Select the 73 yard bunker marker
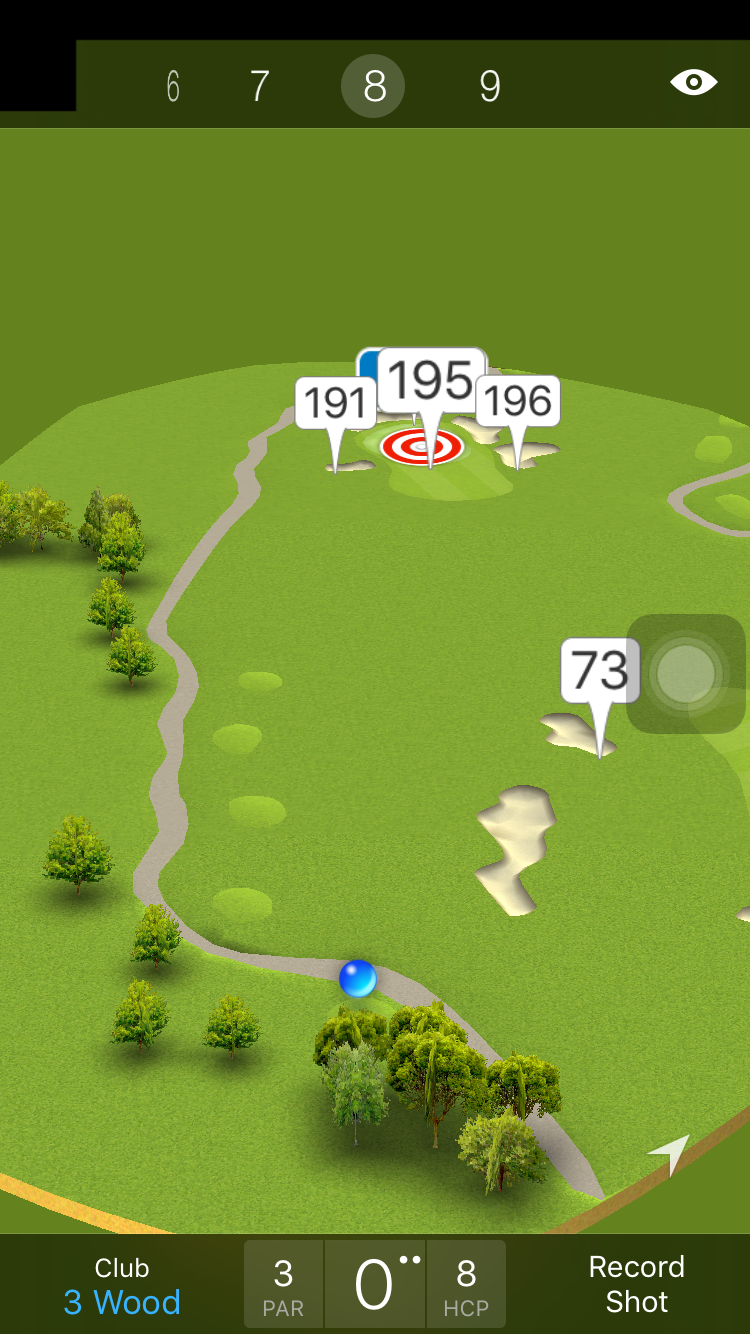This screenshot has height=1334, width=750. 600,670
